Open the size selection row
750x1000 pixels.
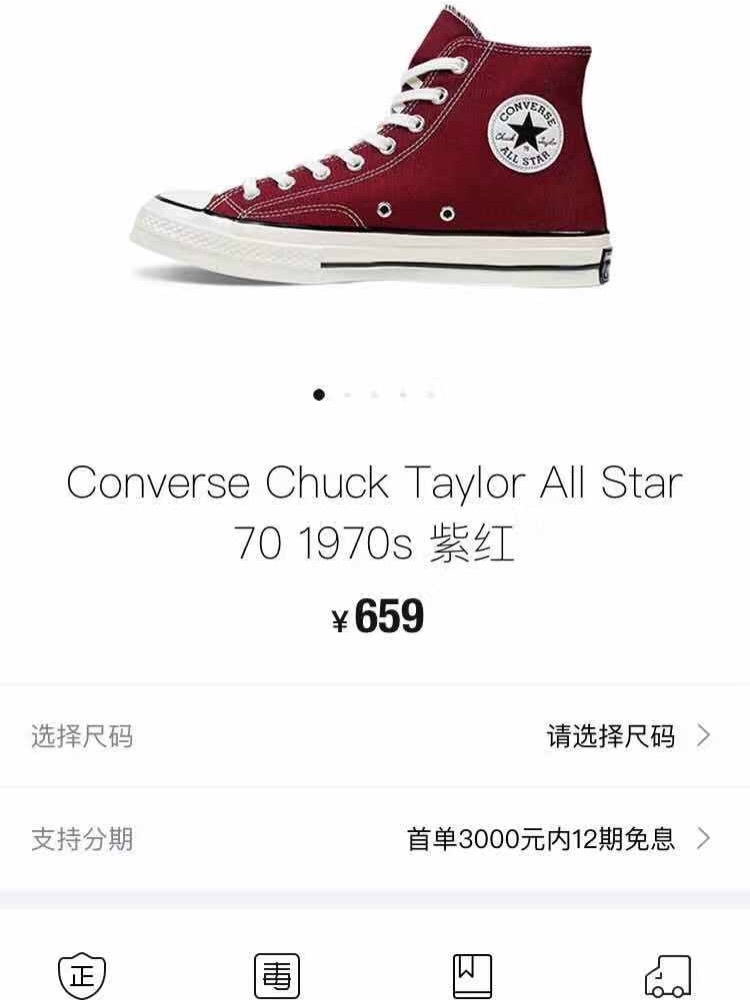click(x=375, y=737)
